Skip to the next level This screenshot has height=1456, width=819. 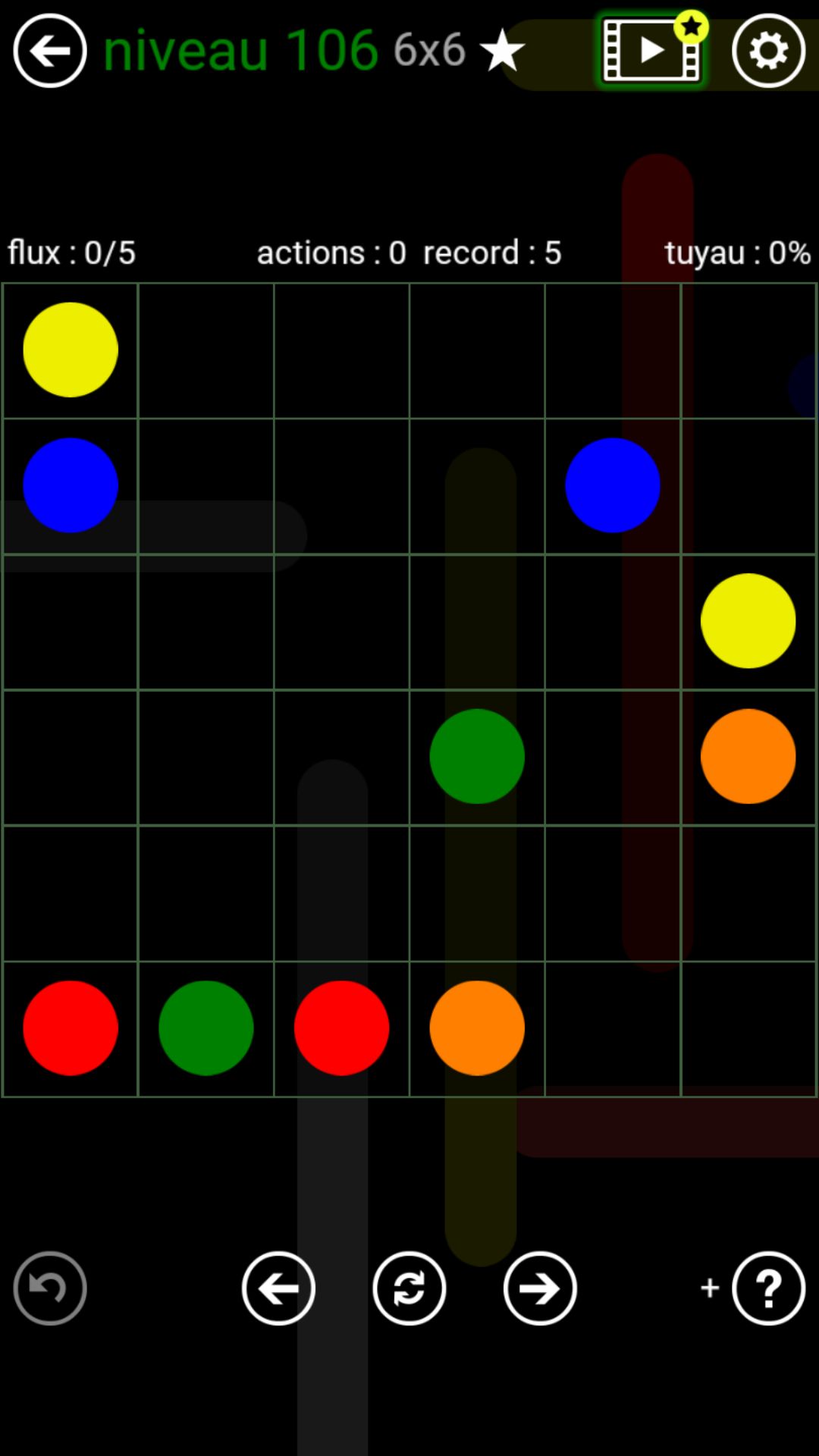click(x=540, y=1288)
